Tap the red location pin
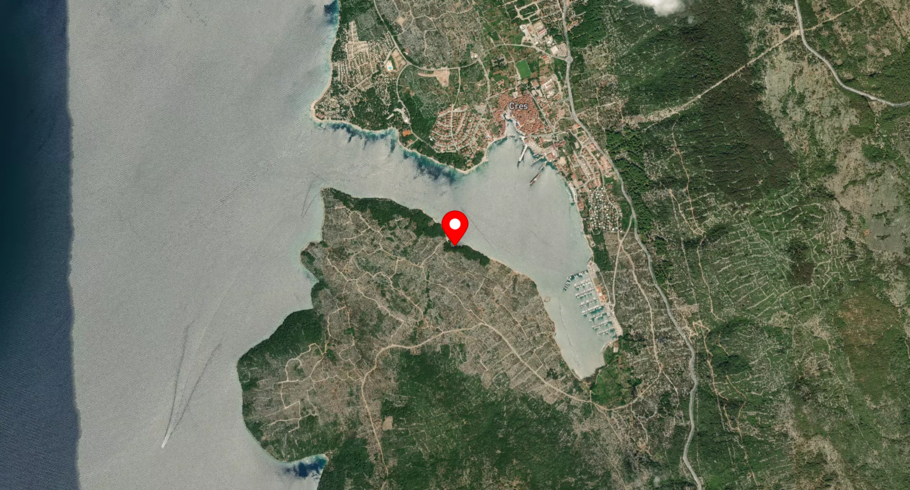 (455, 225)
